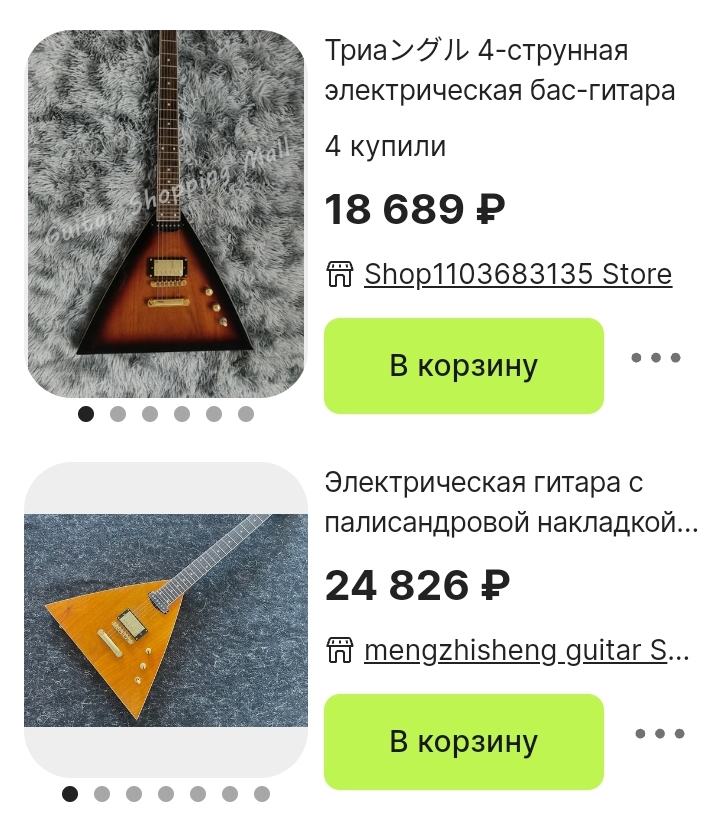Open more options for the 4-string bass guitar
720x837 pixels.
656,358
